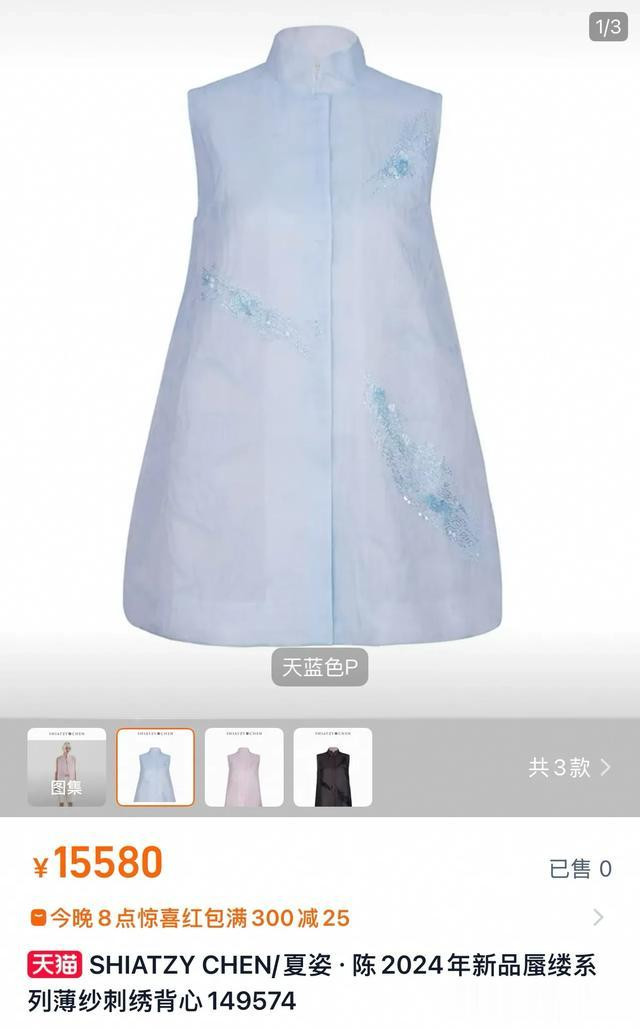Open the 红包满300减25 coupon offer

coord(320,917)
